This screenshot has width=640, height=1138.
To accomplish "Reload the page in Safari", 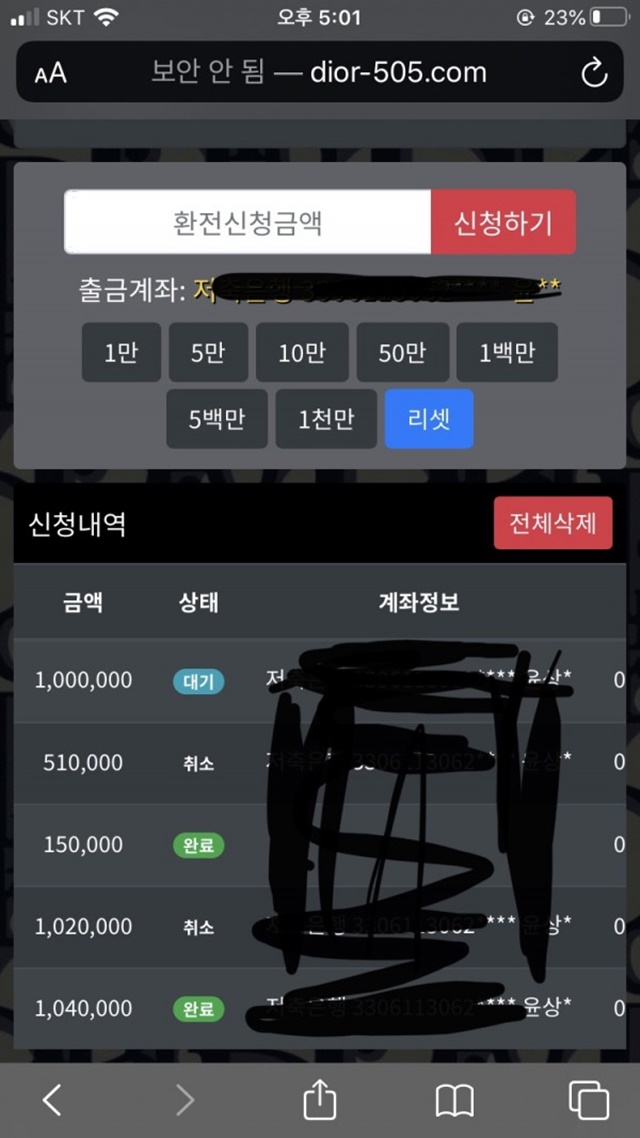I will pos(594,73).
